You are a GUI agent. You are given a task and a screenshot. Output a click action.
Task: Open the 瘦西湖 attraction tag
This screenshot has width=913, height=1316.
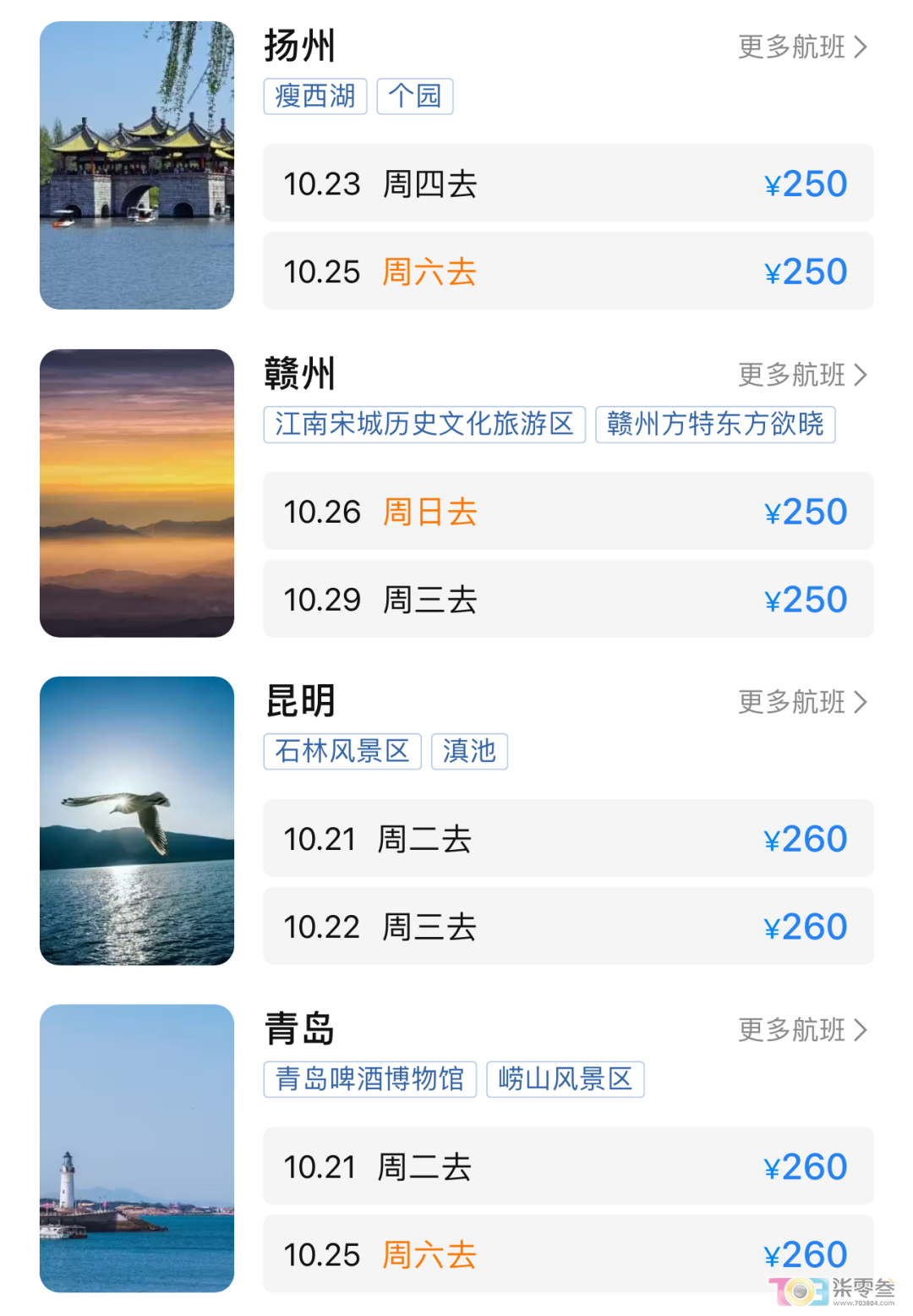tap(315, 96)
